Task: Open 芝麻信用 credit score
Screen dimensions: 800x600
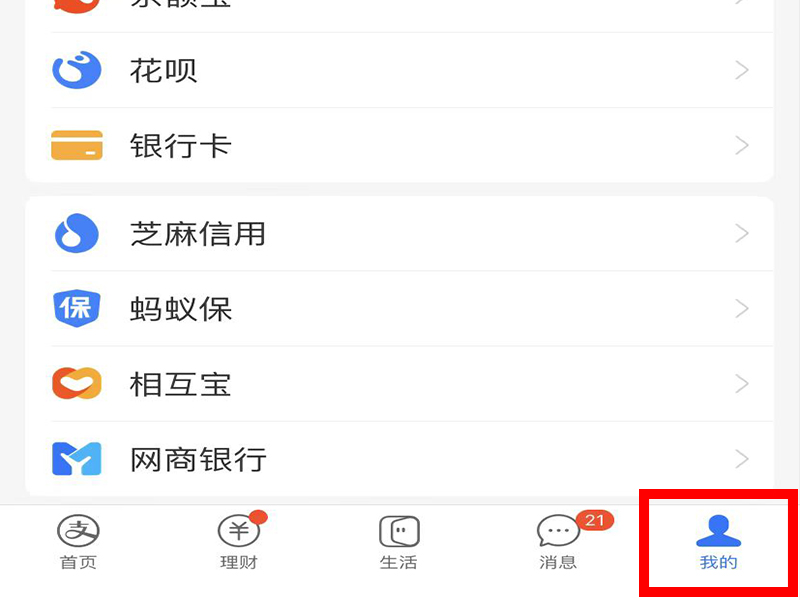Action: 400,234
